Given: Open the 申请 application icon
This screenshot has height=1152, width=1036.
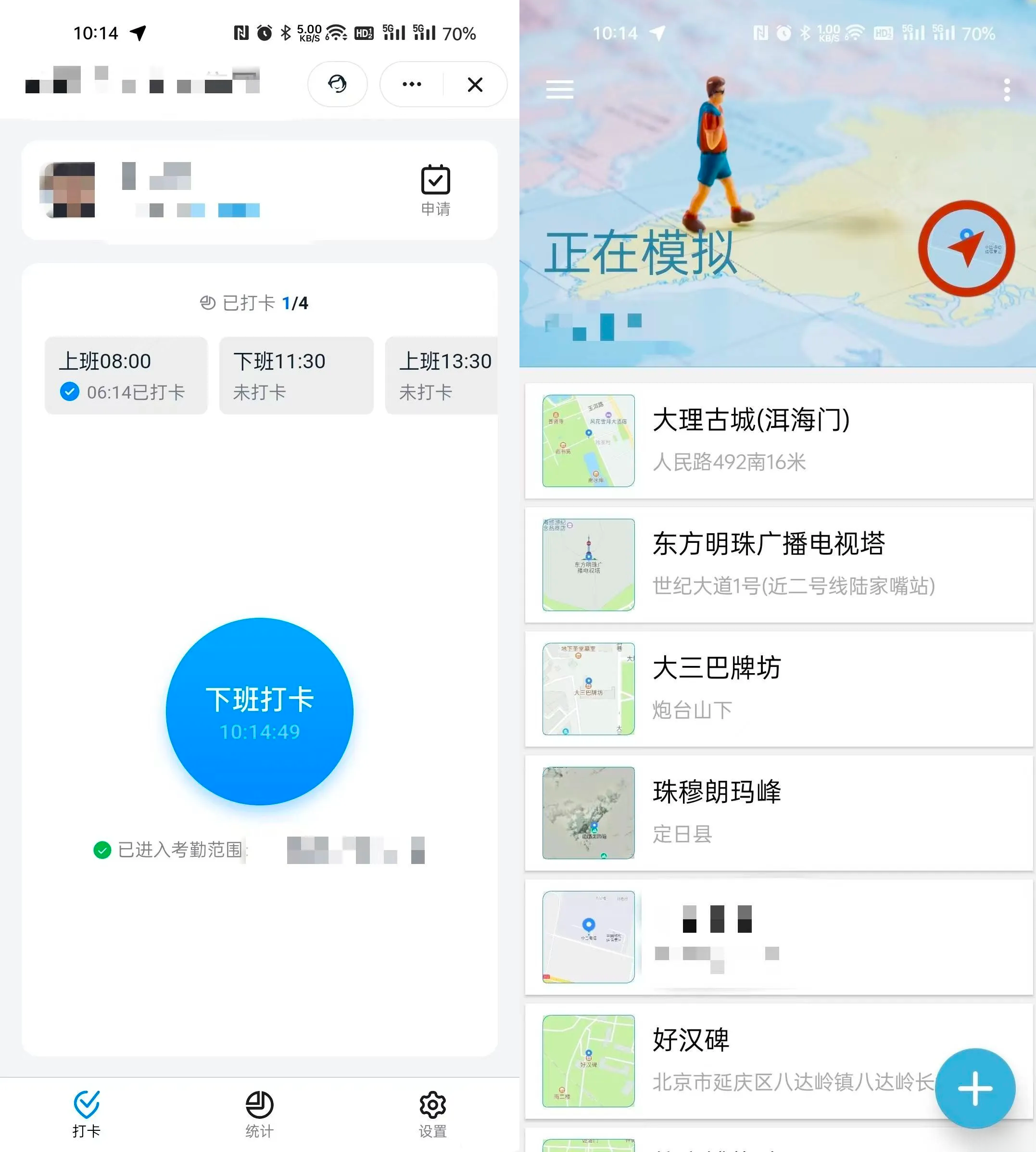Looking at the screenshot, I should pos(435,190).
